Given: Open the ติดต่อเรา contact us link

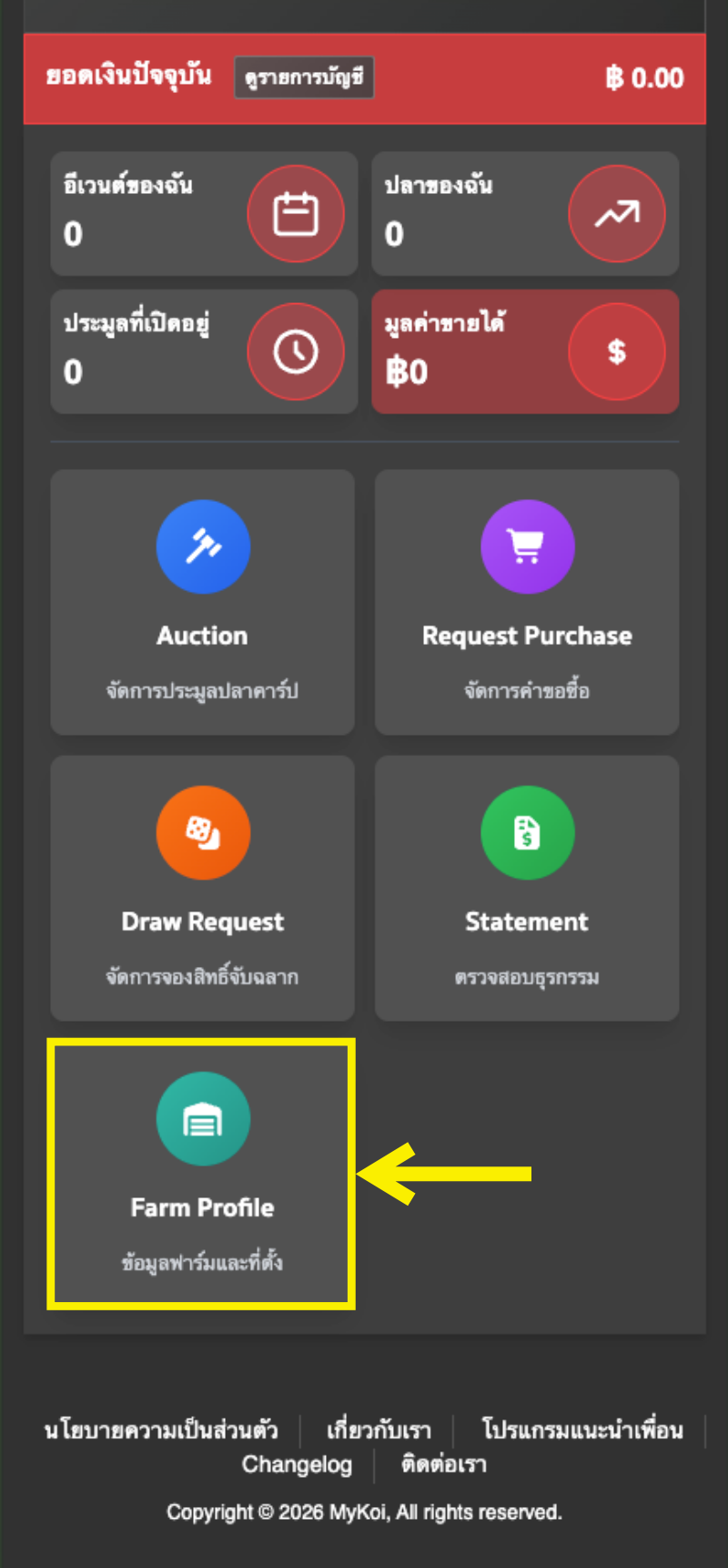Looking at the screenshot, I should click(444, 1464).
